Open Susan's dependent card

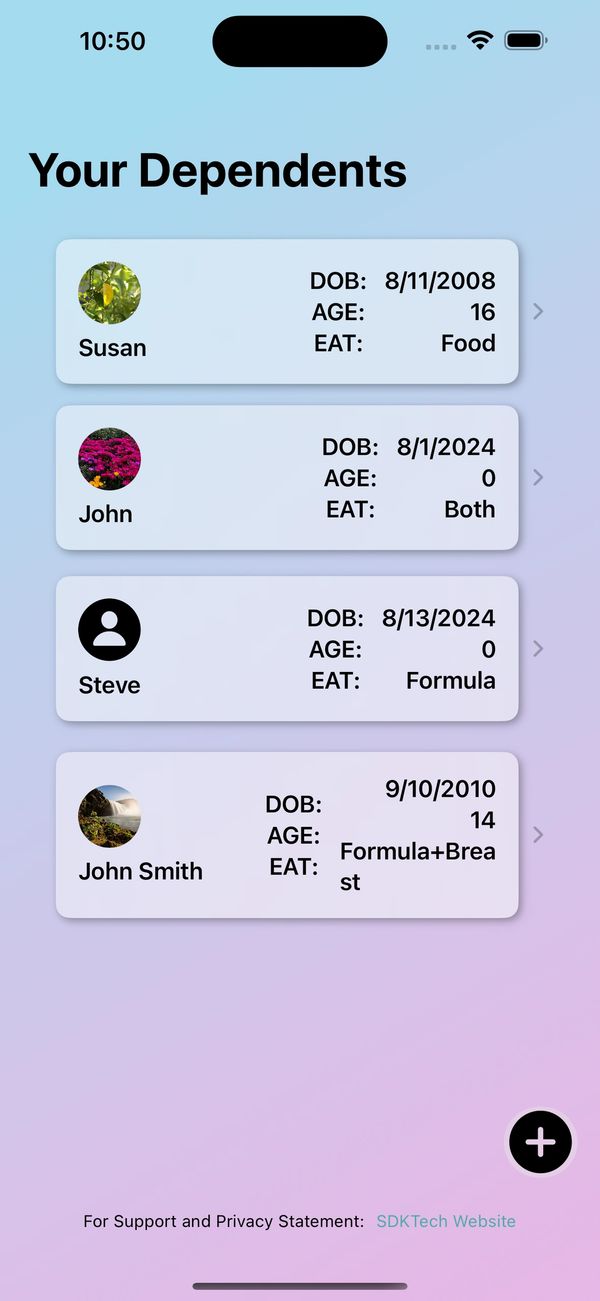pyautogui.click(x=287, y=311)
